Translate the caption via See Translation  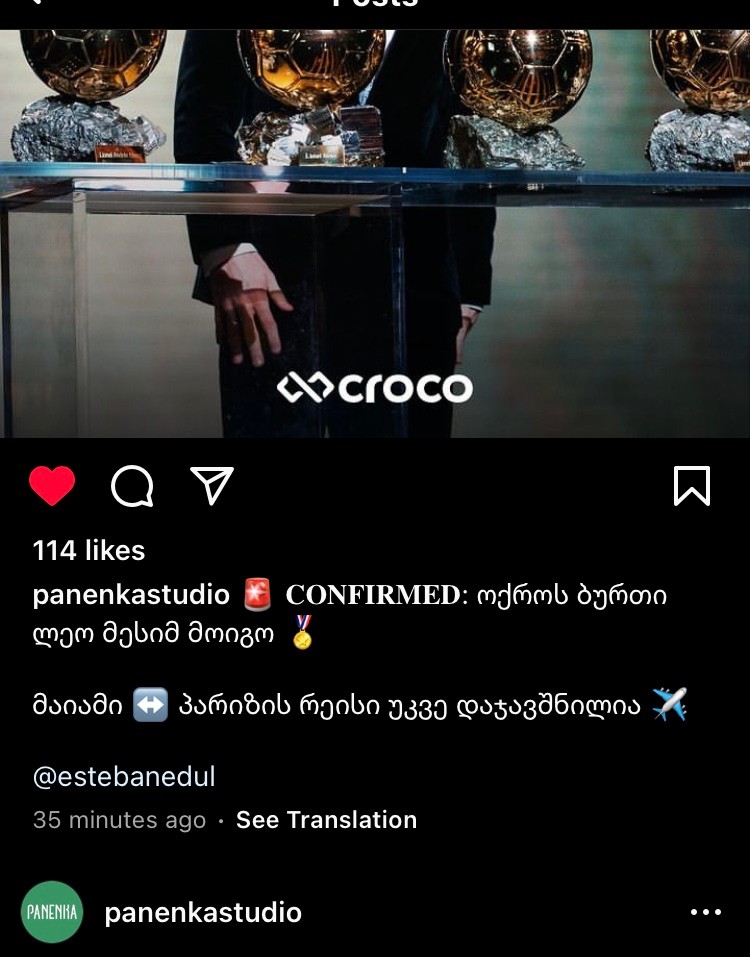click(325, 820)
